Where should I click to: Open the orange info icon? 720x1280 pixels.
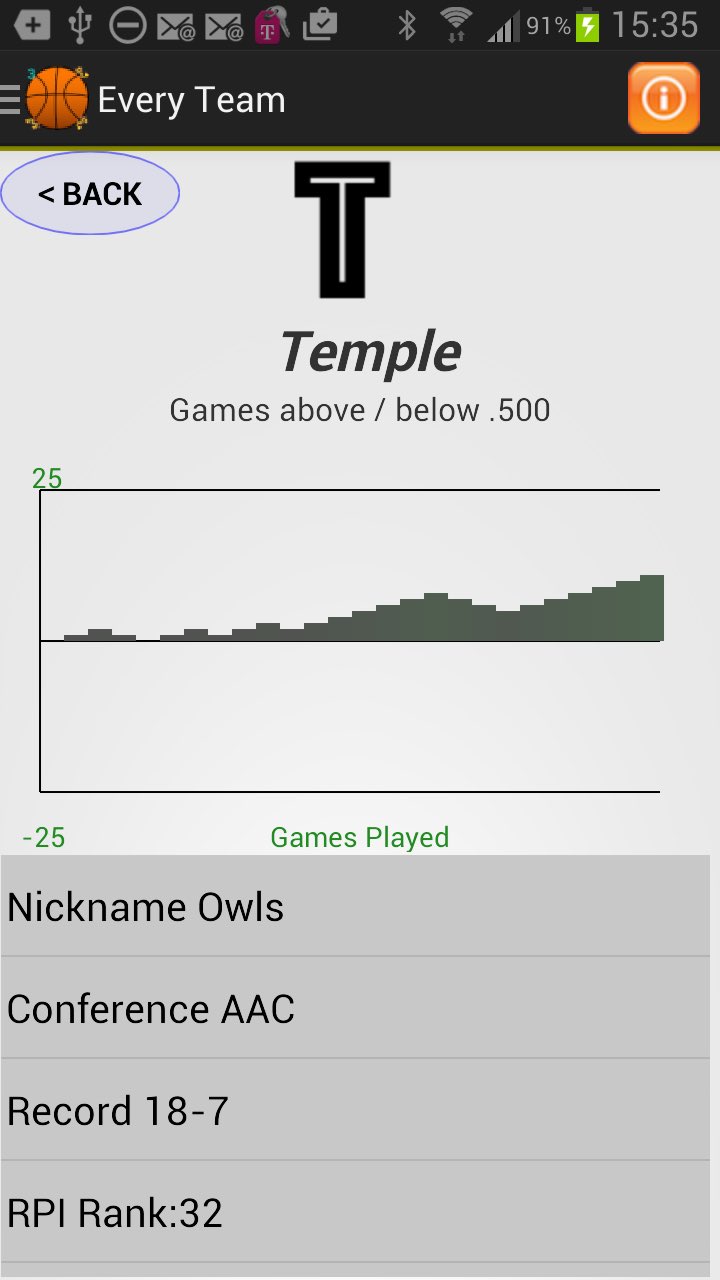[663, 99]
